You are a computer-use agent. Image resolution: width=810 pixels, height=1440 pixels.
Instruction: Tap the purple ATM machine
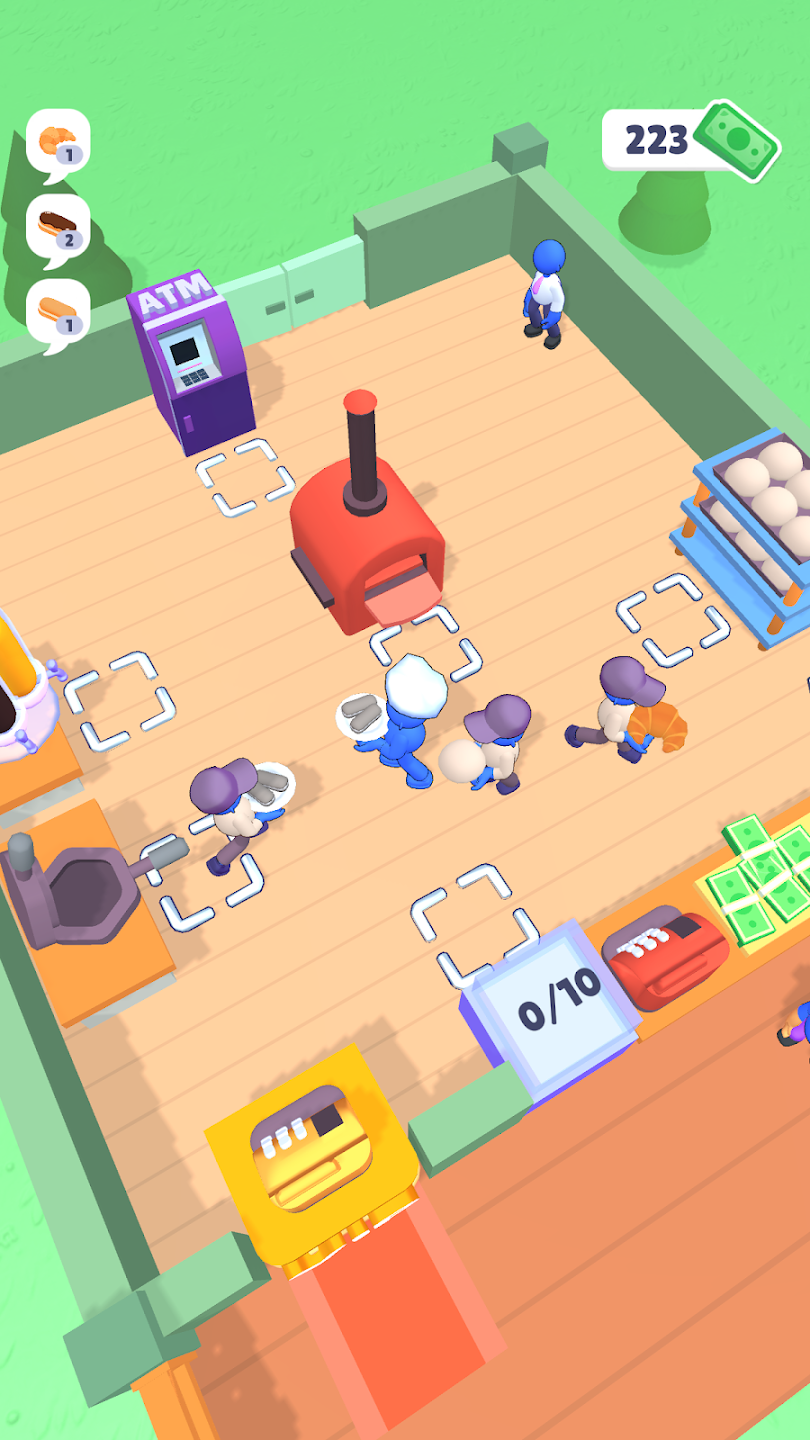[190, 360]
